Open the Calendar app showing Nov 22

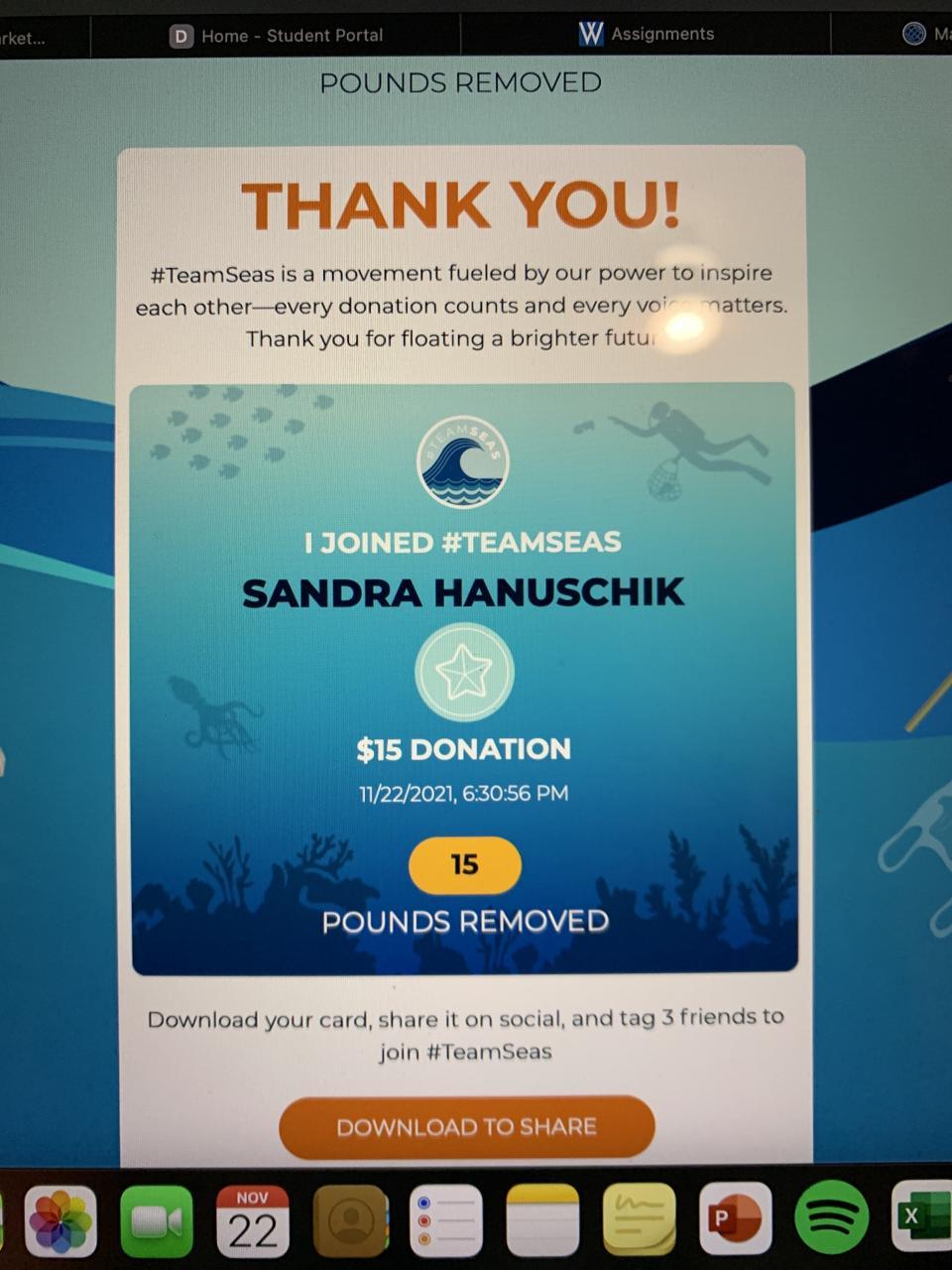click(x=253, y=1220)
